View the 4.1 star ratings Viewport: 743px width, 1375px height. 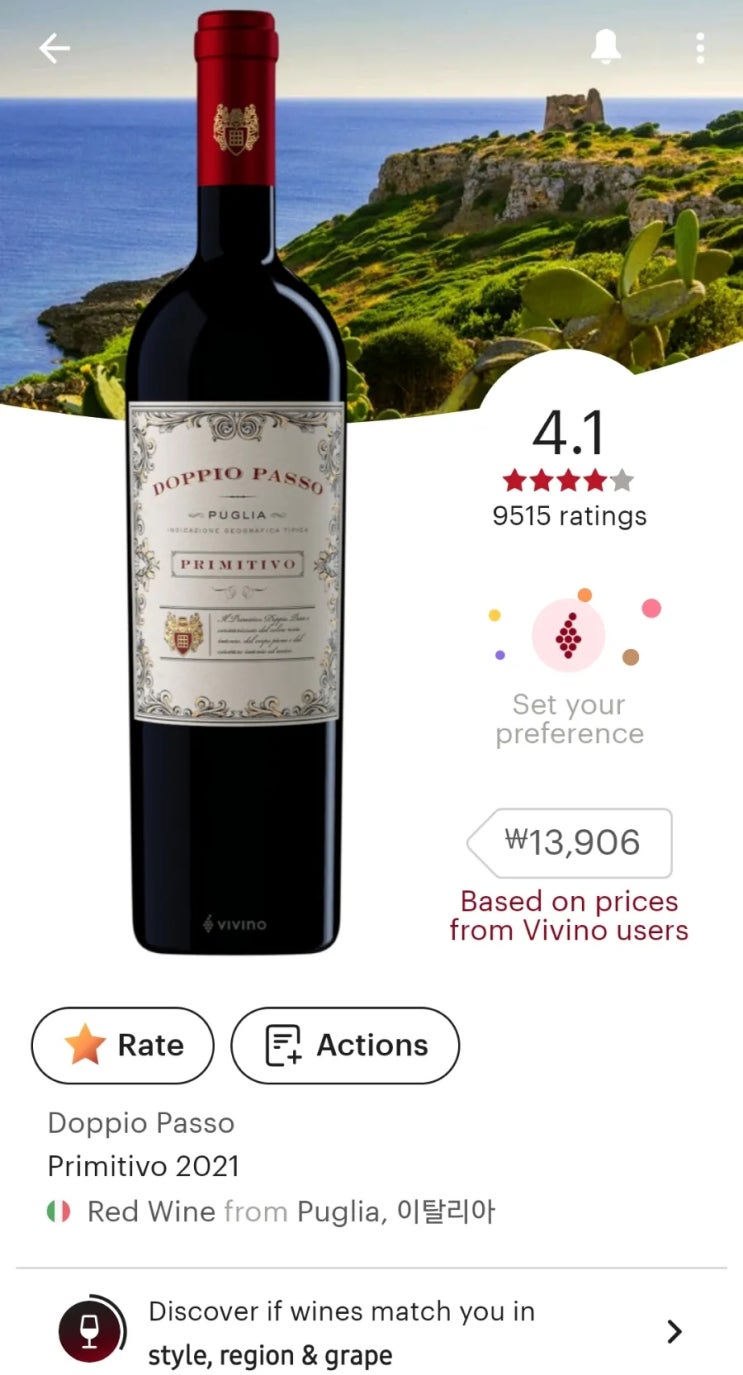(x=568, y=470)
